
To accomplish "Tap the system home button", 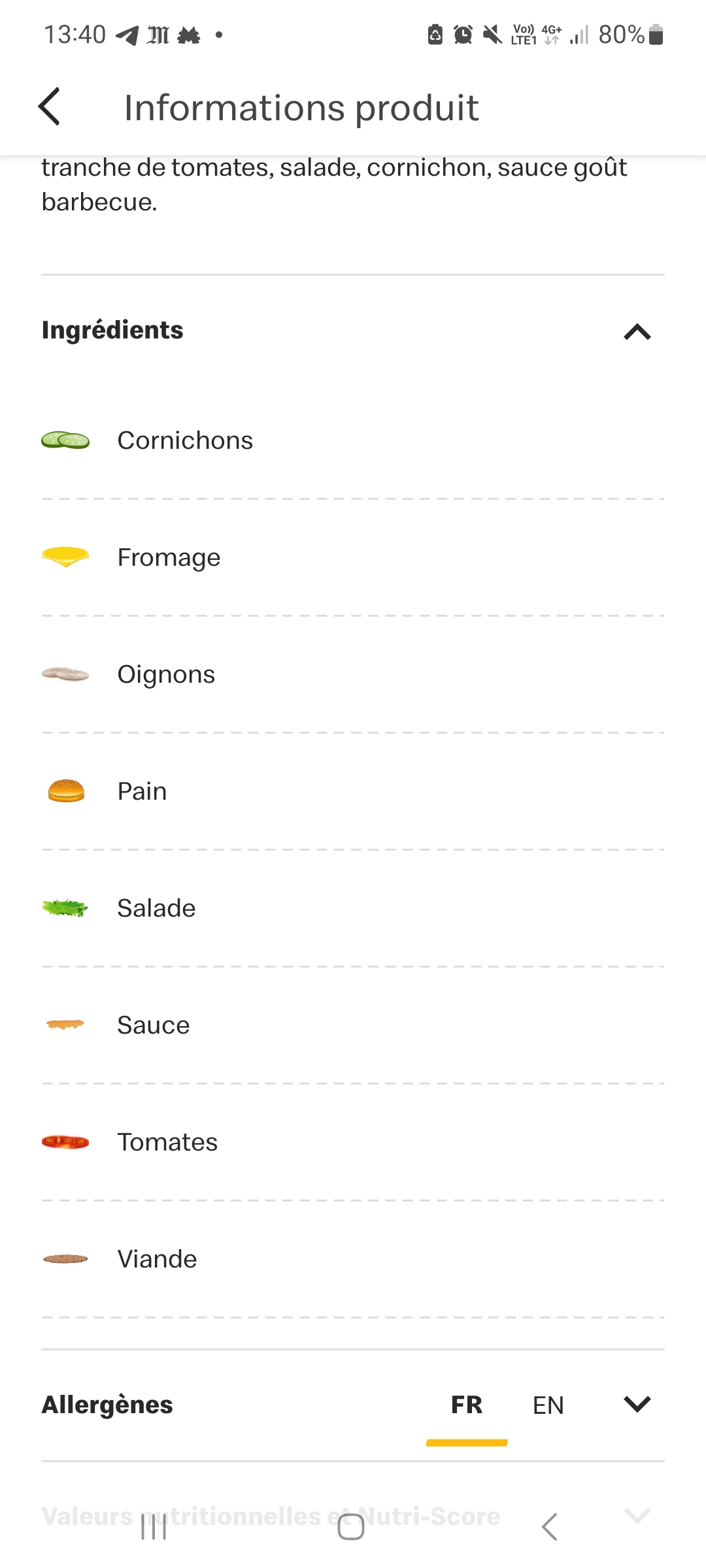I will pos(351,1527).
